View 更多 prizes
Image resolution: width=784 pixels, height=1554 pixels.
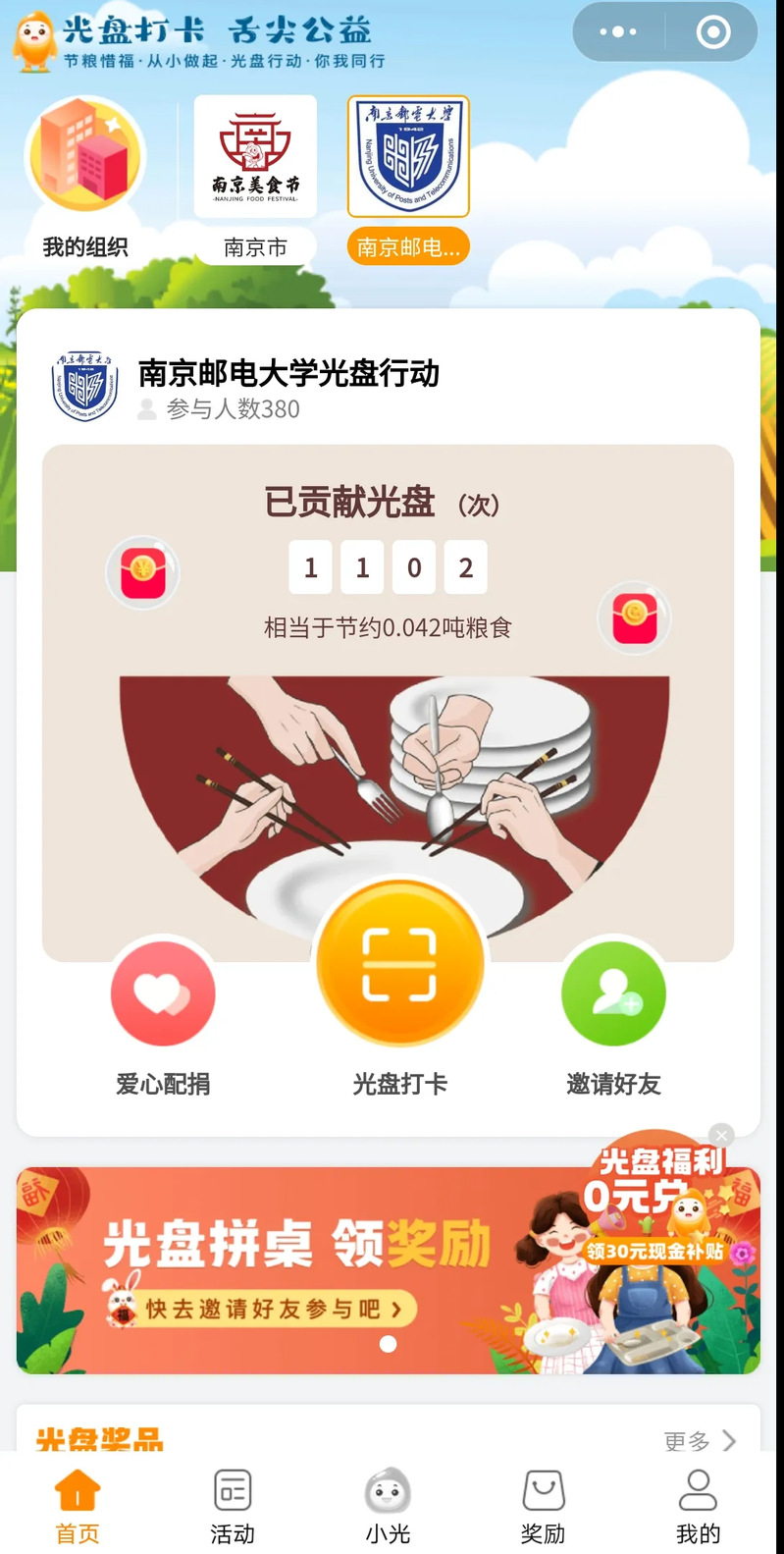pyautogui.click(x=699, y=1440)
